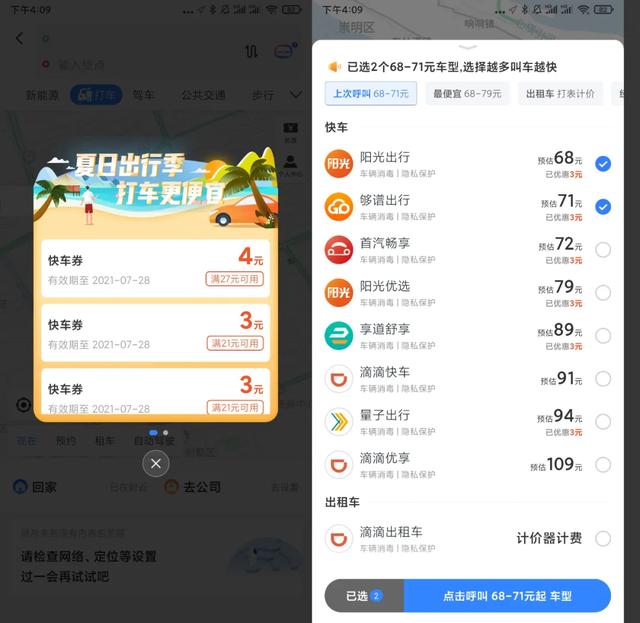The image size is (640, 623).
Task: Open the 已选 selected vehicles list
Action: click(x=364, y=596)
